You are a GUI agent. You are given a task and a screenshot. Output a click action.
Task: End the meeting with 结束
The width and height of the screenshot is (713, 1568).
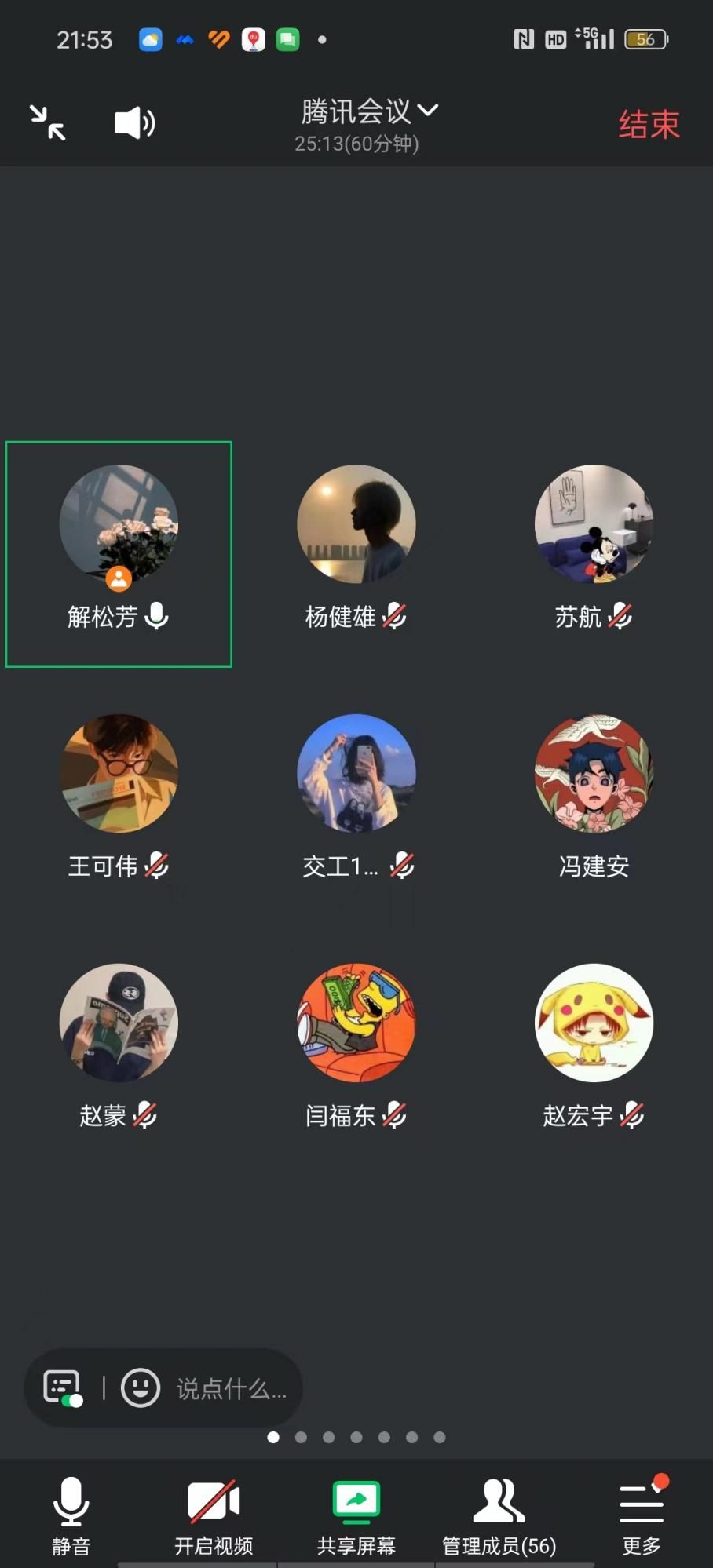pos(649,125)
